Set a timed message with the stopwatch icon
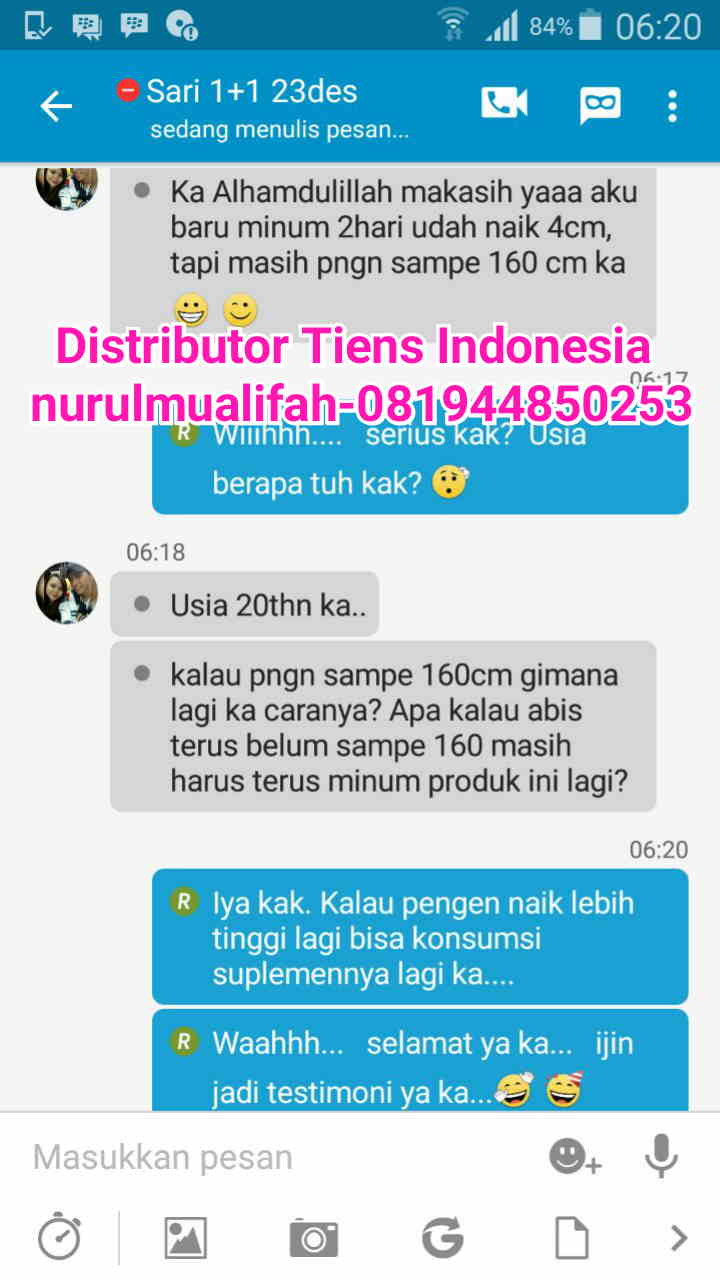720x1281 pixels. point(60,1238)
